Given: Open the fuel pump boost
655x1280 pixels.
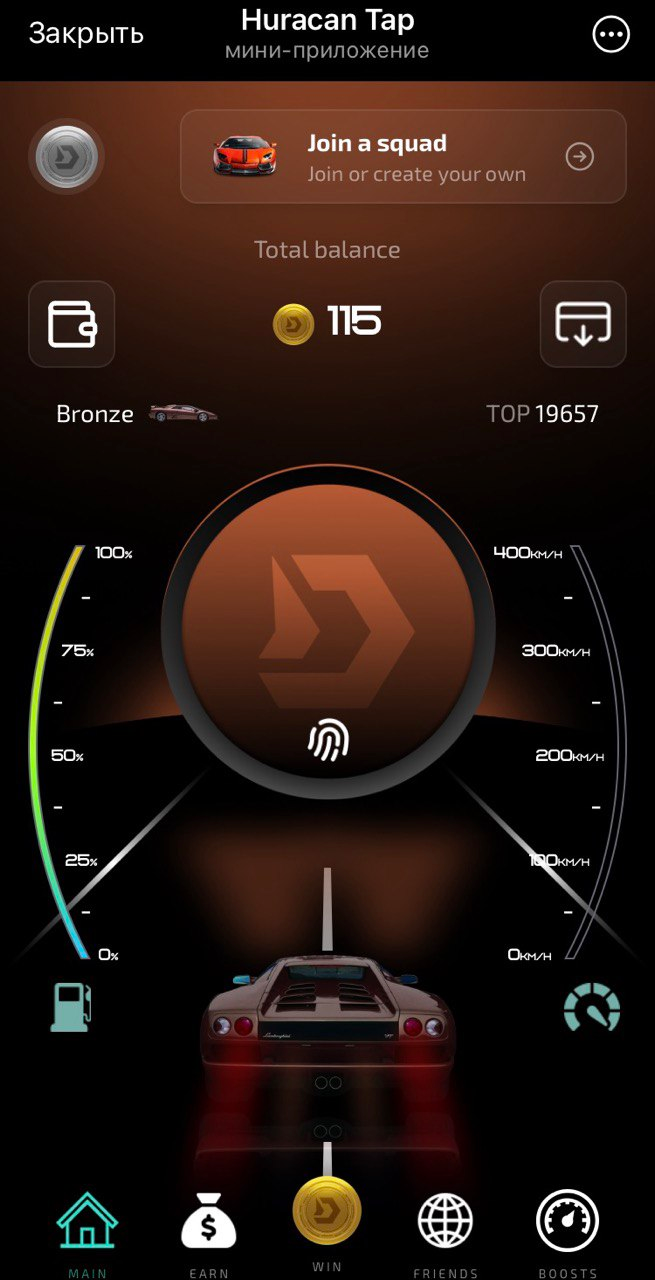Looking at the screenshot, I should point(72,1005).
